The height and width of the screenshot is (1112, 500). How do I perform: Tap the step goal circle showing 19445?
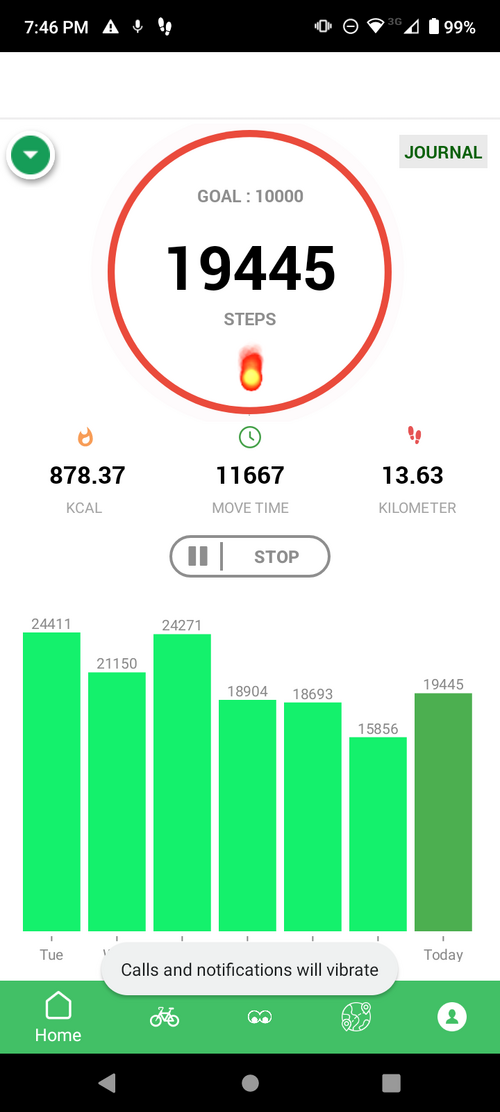pos(250,271)
